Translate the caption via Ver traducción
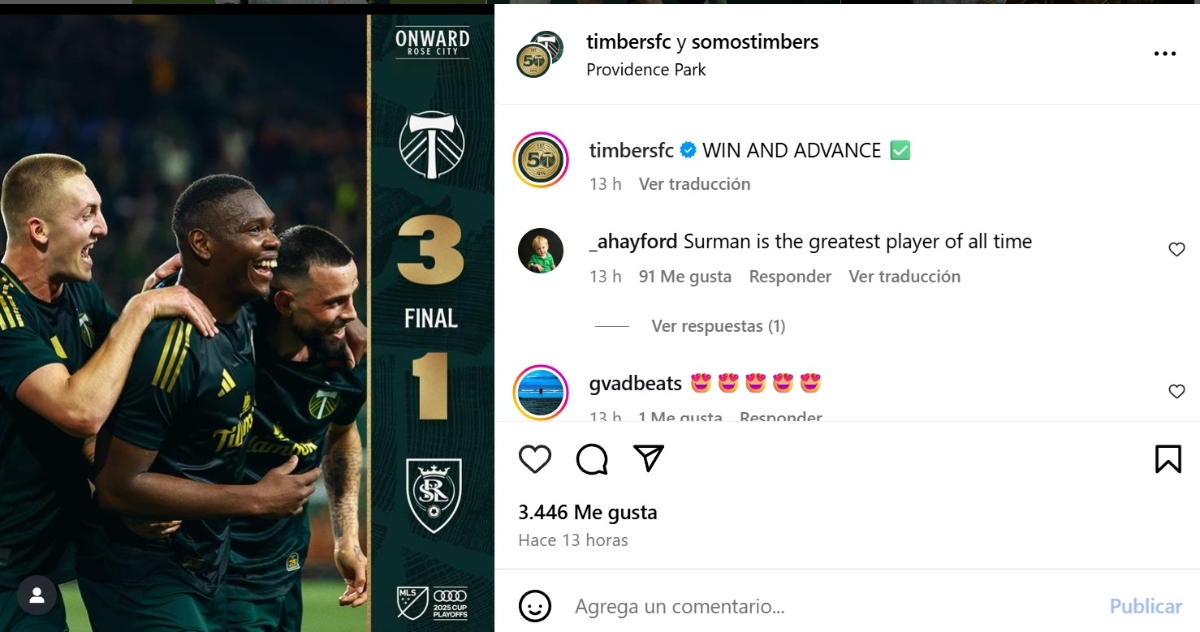 (x=694, y=184)
